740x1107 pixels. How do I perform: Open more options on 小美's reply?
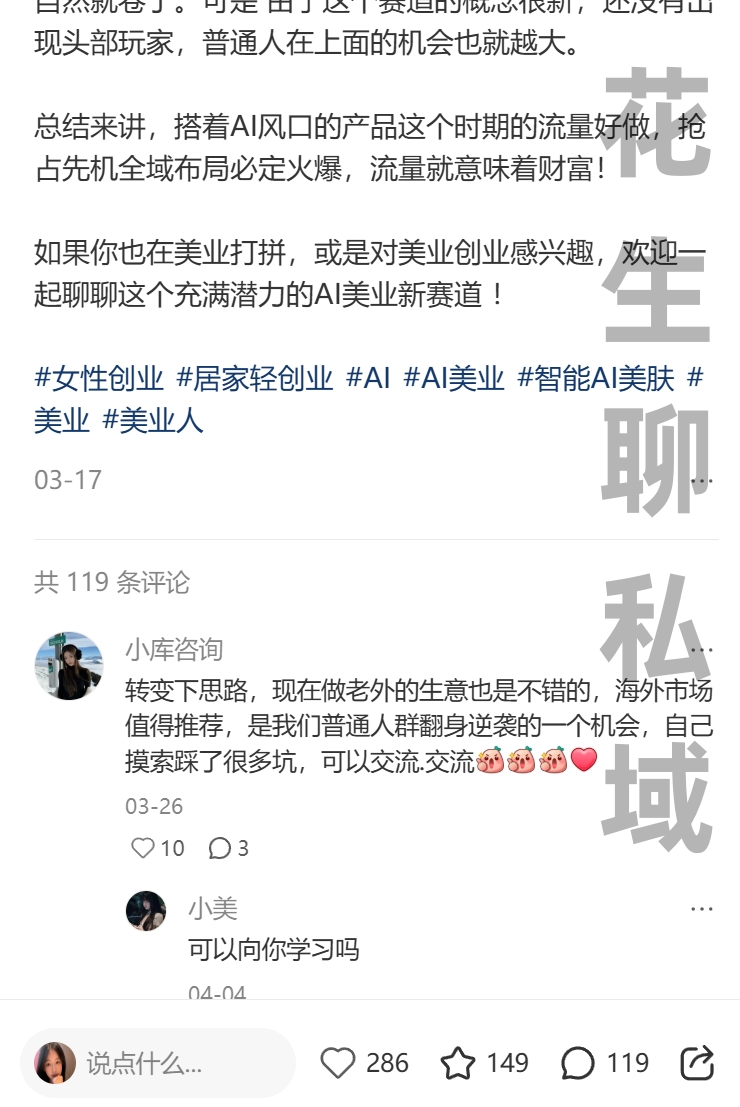click(701, 909)
